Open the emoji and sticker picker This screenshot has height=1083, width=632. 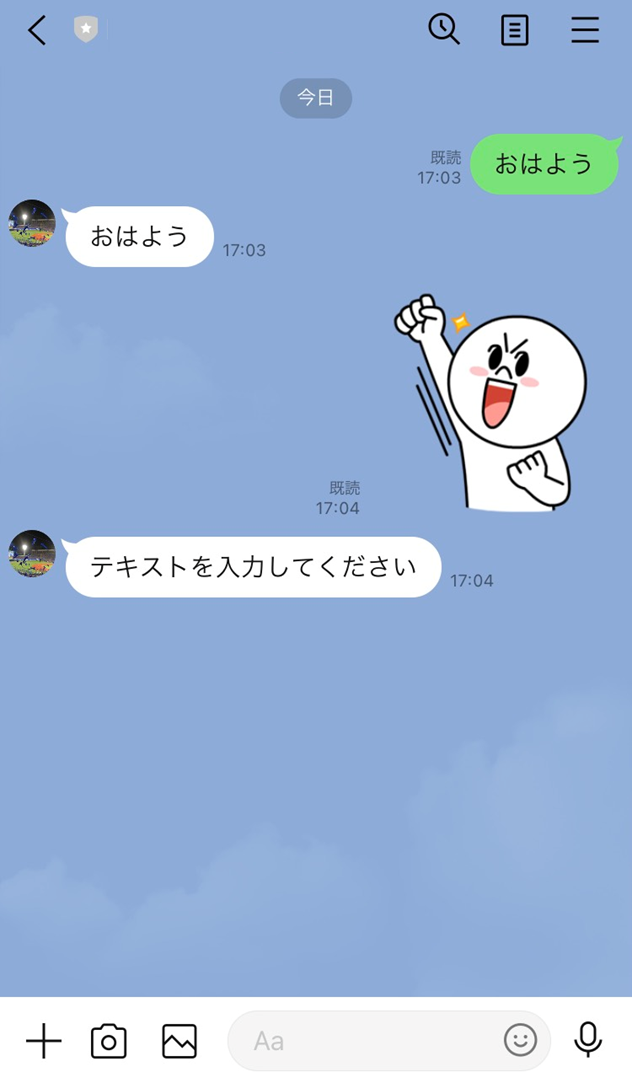[x=520, y=1041]
